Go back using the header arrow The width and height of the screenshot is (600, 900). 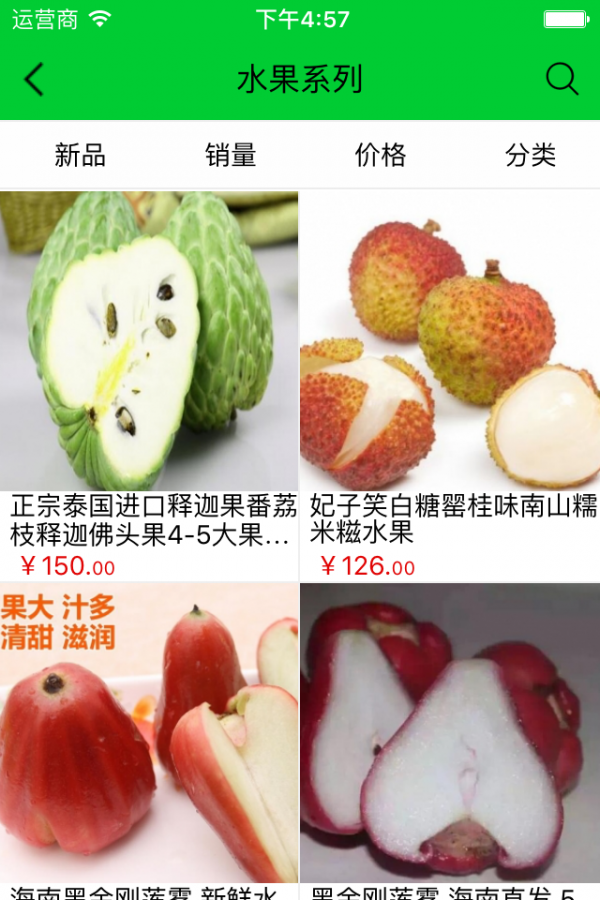coord(35,79)
